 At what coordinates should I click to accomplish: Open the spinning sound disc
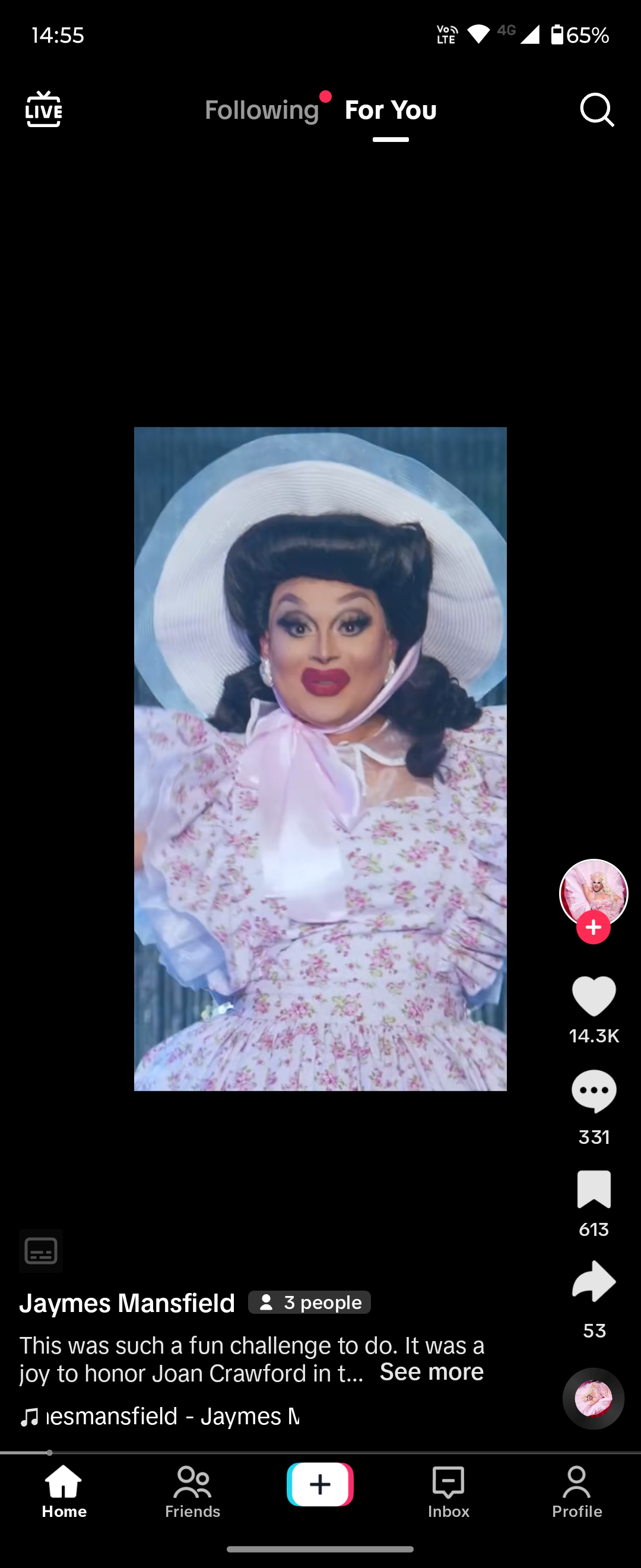(593, 1399)
